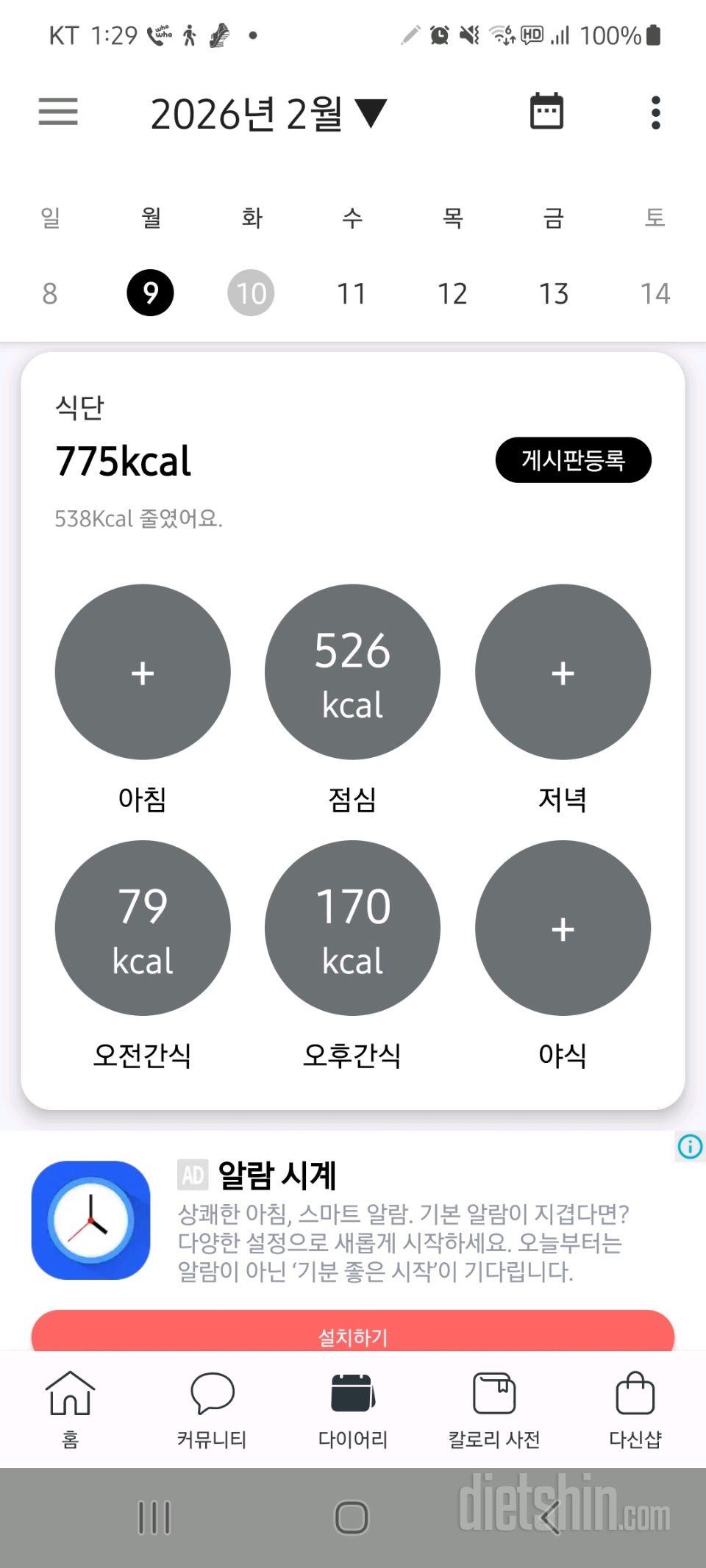Open the navigation drawer menu
706x1568 pixels.
(57, 112)
